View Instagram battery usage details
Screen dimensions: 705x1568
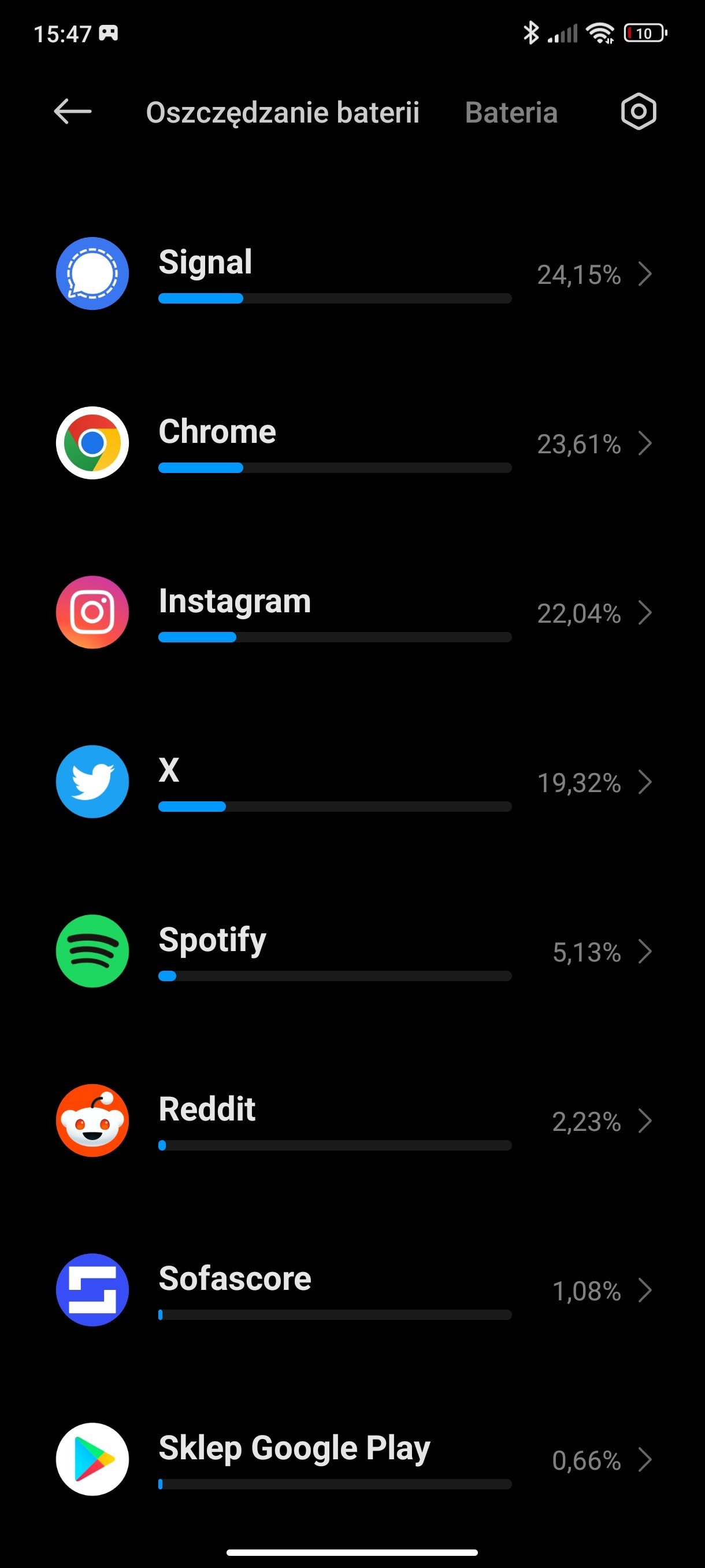[353, 612]
